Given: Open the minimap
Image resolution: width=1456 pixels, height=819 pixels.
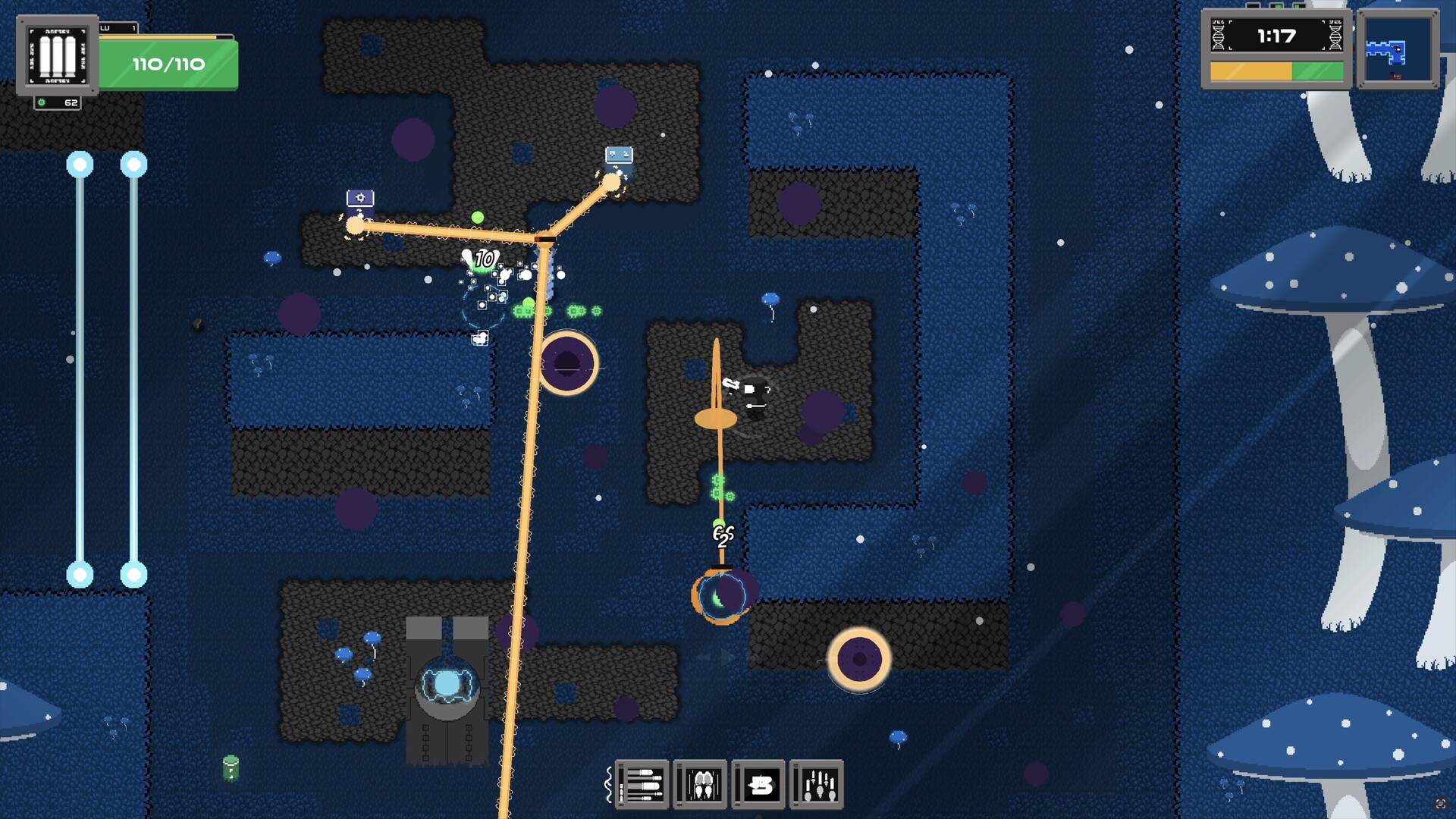Looking at the screenshot, I should click(1397, 52).
